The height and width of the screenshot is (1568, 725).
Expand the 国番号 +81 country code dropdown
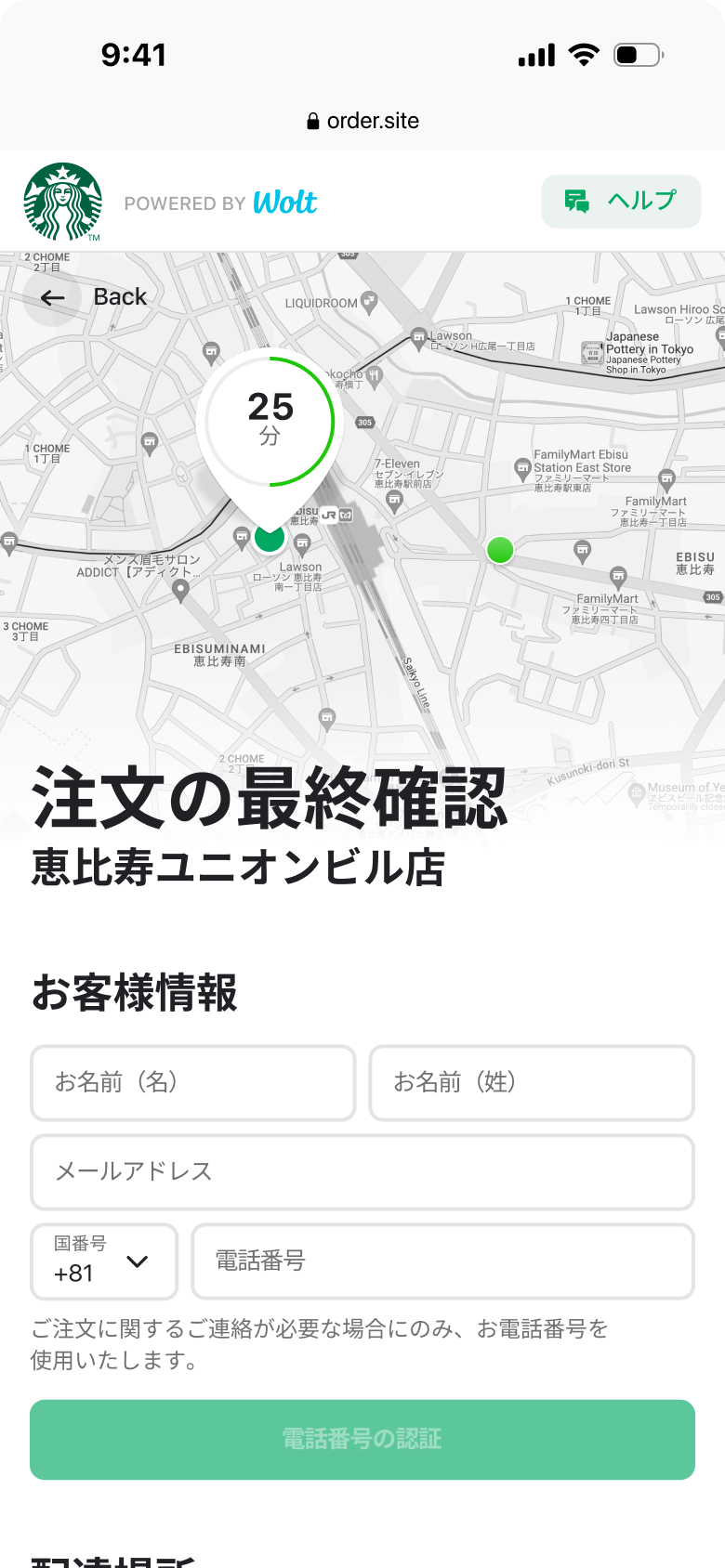104,1261
